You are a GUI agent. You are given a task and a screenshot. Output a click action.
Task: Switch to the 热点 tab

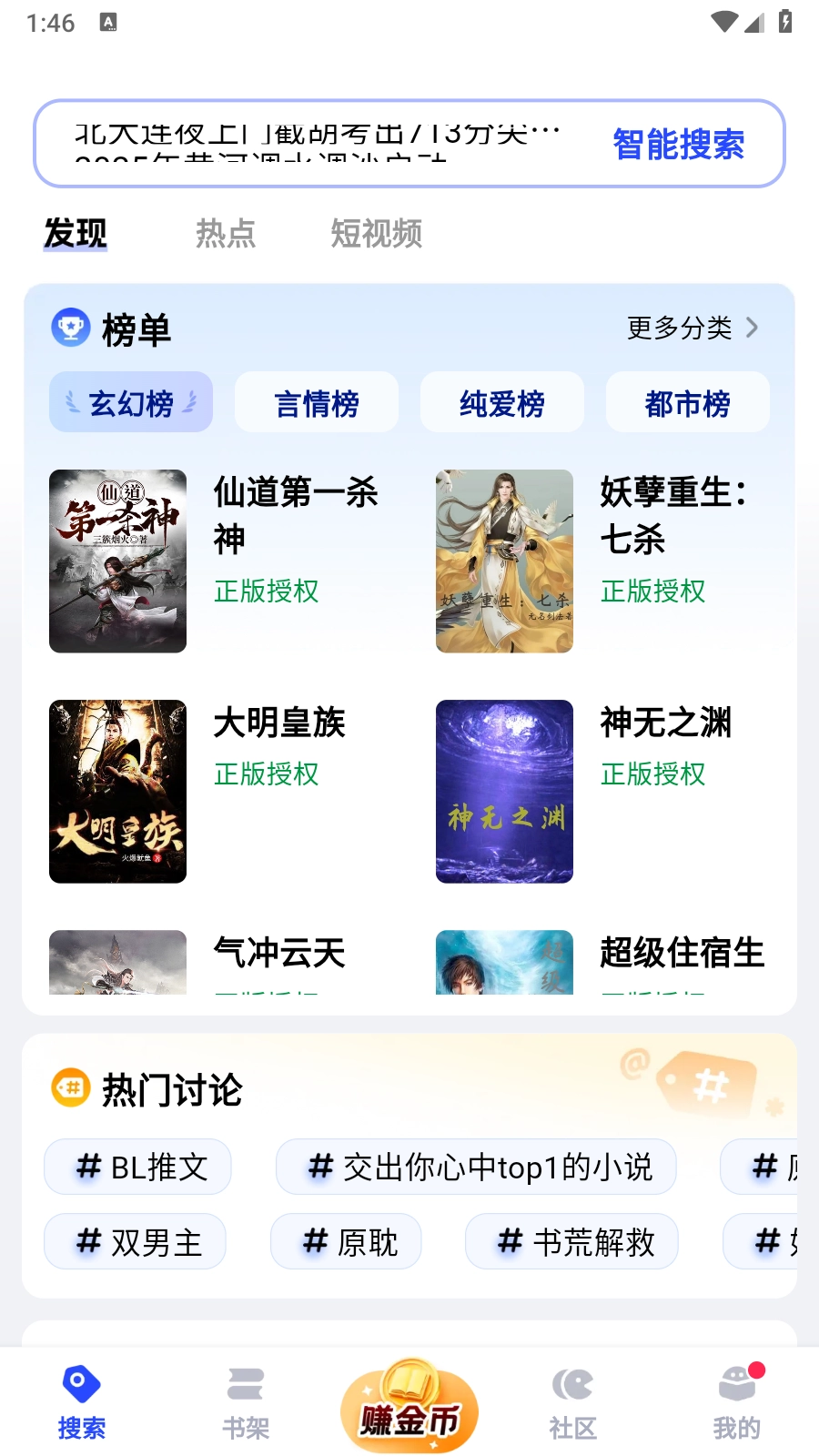point(226,234)
